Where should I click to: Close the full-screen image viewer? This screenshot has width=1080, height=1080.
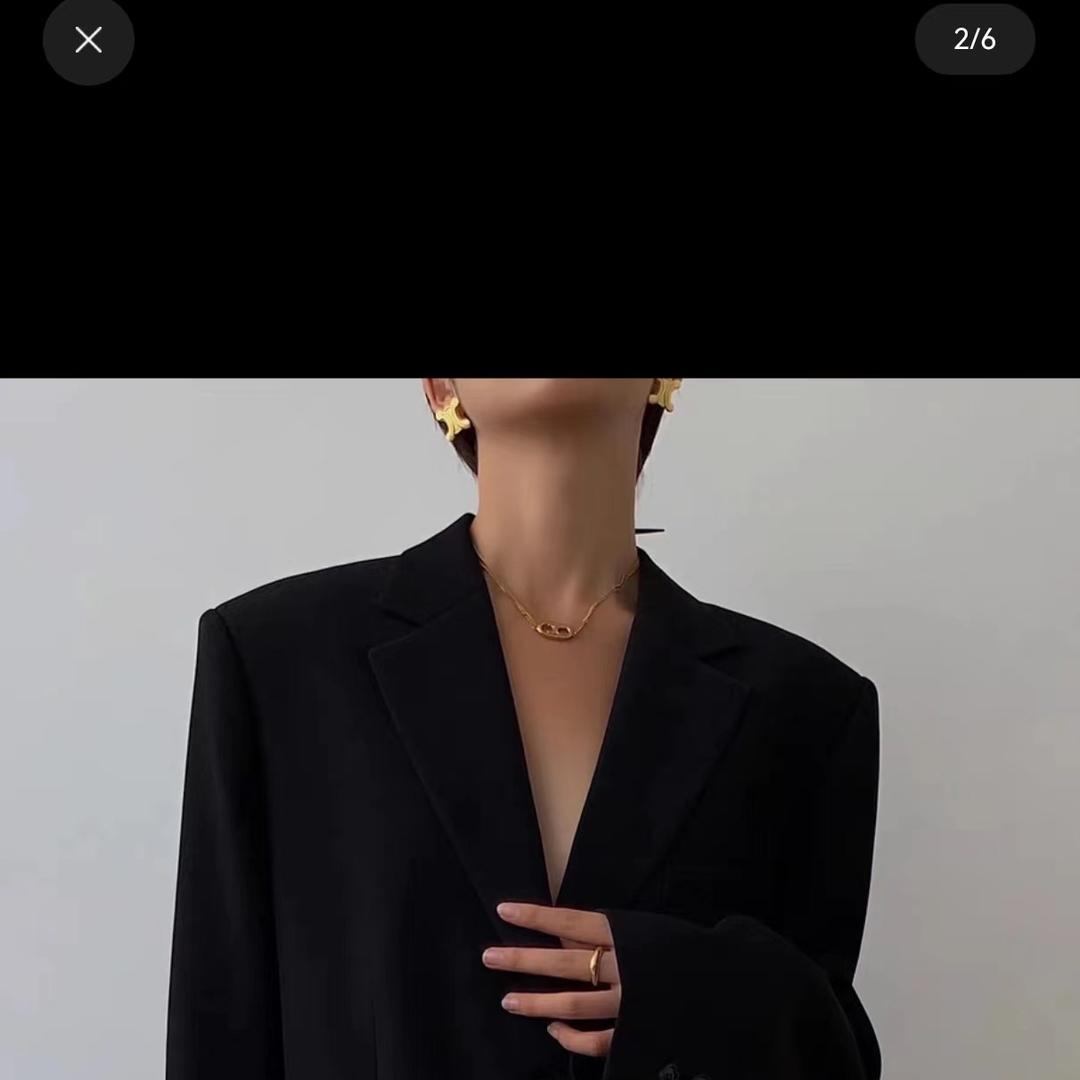(x=88, y=40)
